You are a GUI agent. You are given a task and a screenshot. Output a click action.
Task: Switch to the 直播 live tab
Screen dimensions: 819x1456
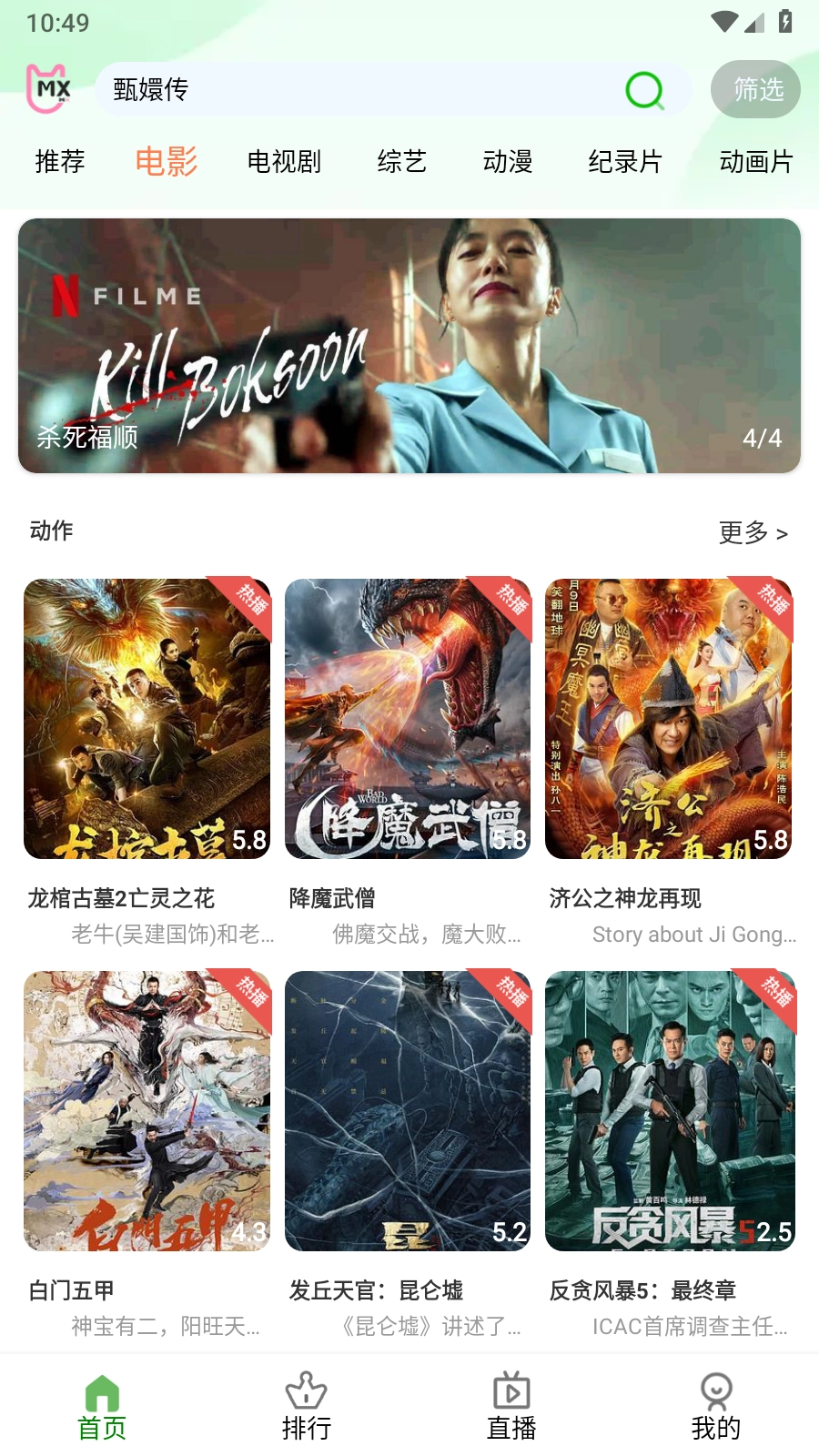(x=511, y=1406)
